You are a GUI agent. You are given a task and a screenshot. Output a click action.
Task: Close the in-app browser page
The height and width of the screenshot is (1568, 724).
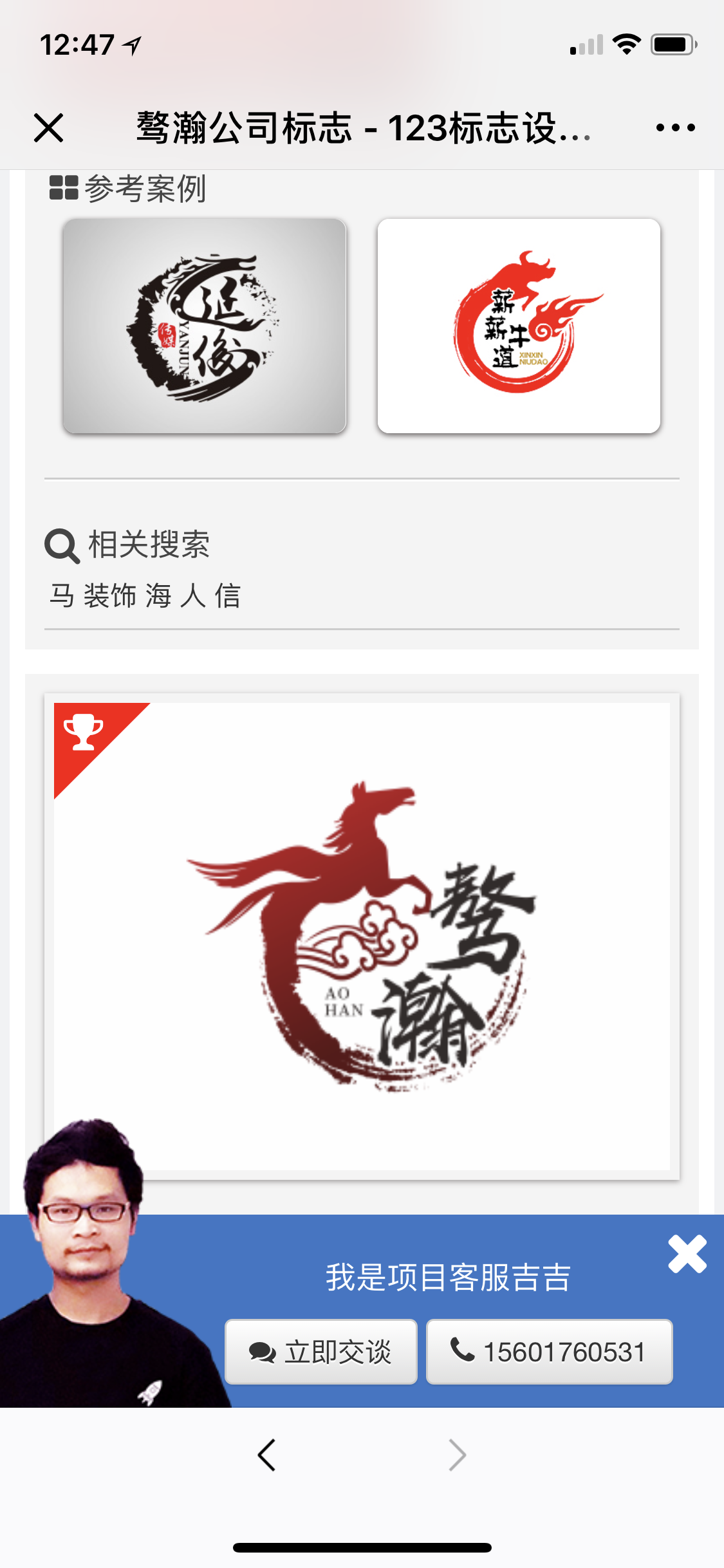(49, 127)
